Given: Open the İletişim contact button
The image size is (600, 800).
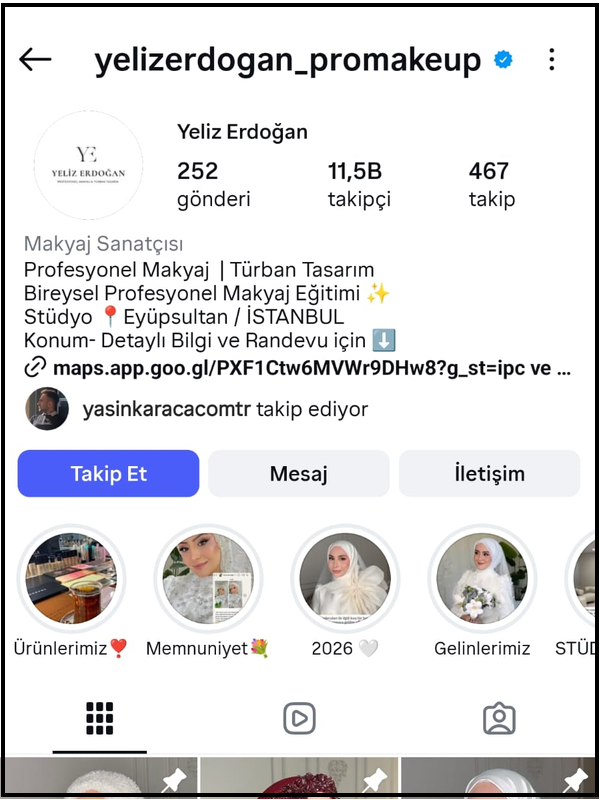Looking at the screenshot, I should click(489, 474).
